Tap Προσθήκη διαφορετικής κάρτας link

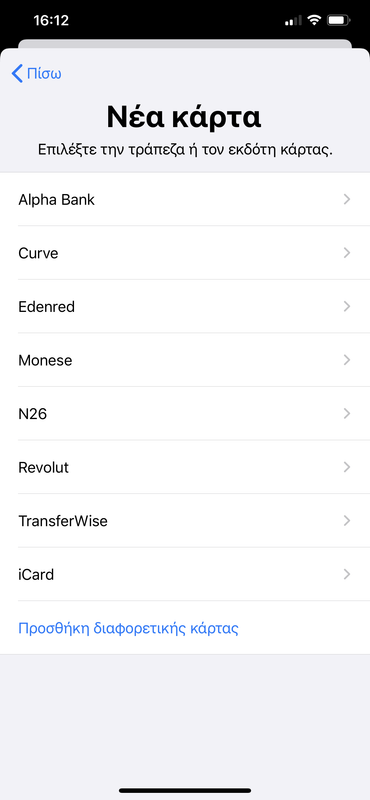128,628
